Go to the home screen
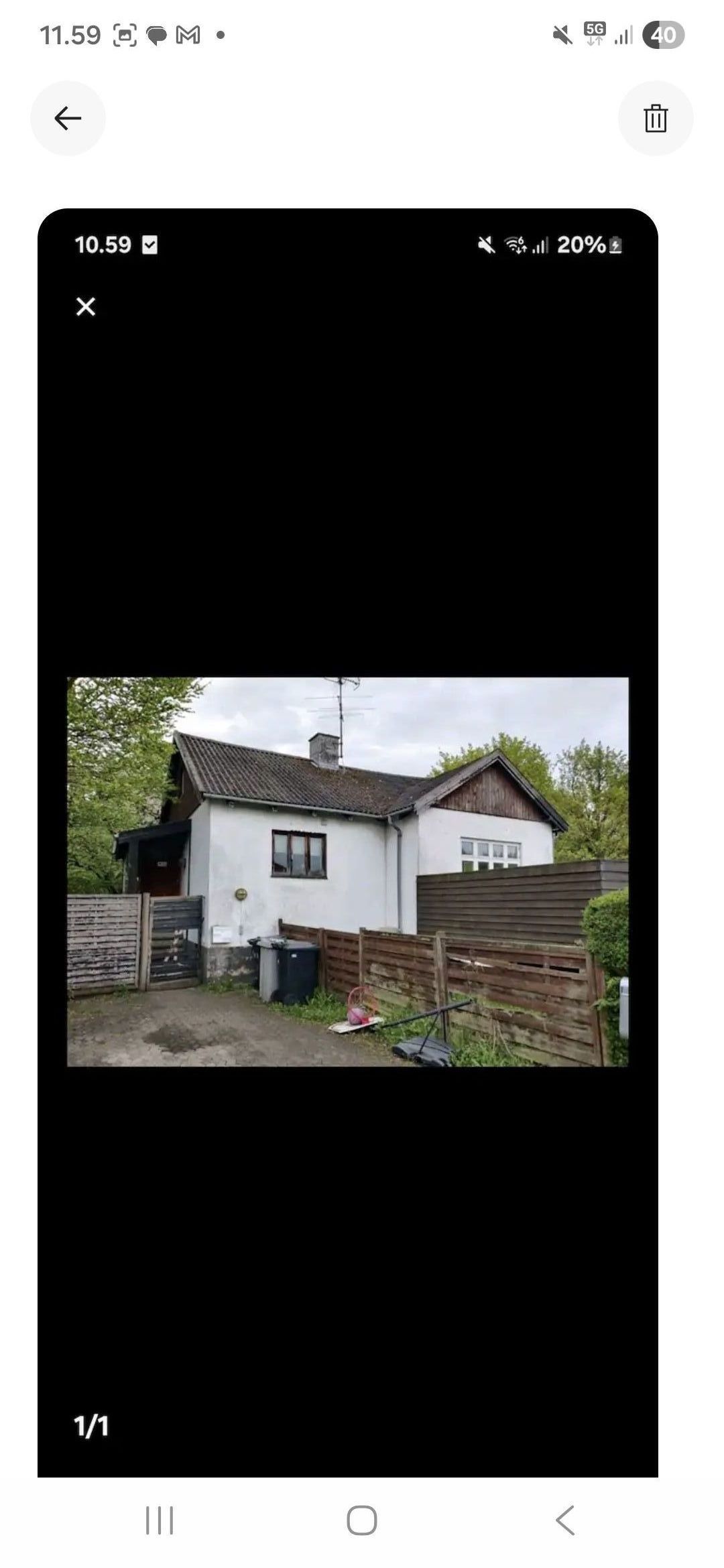Image resolution: width=724 pixels, height=1568 pixels. coord(362,1520)
